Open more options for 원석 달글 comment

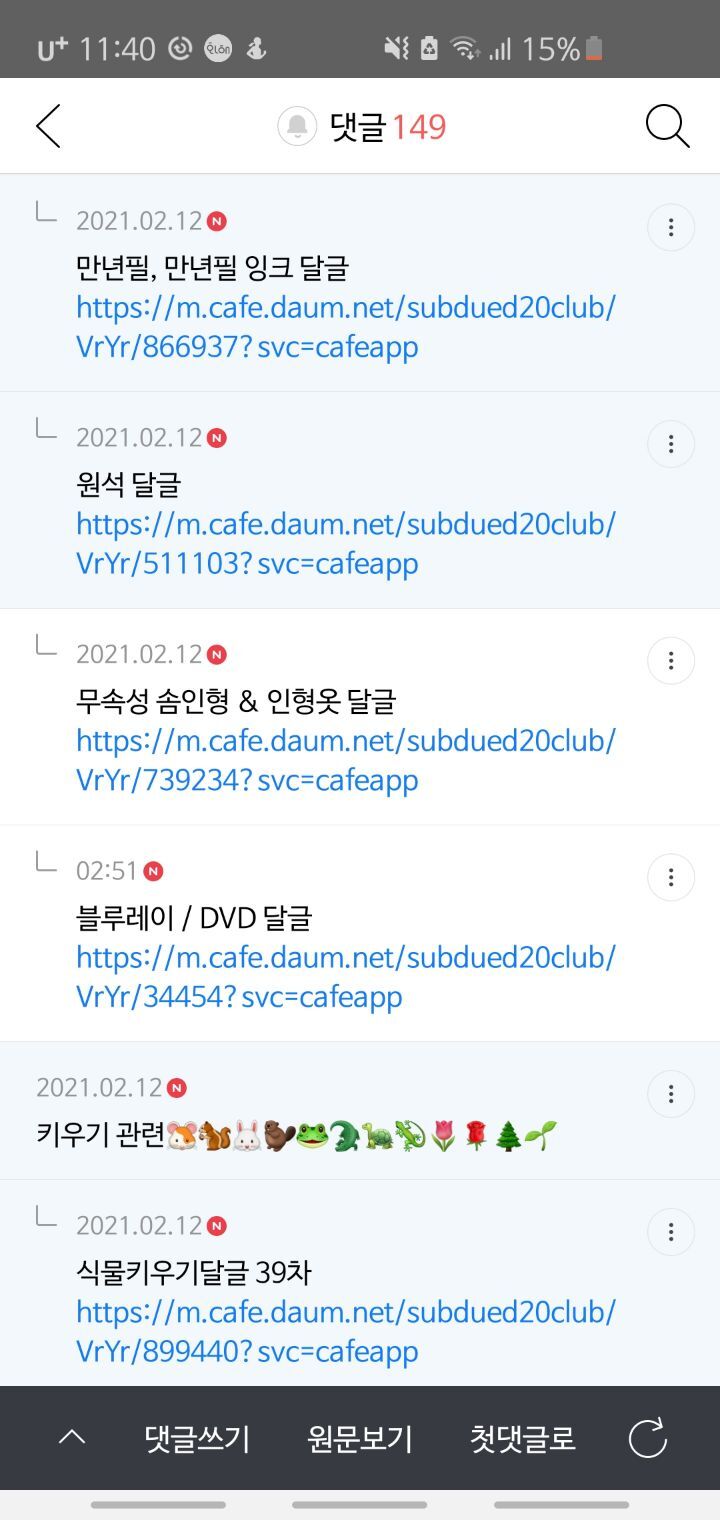[671, 444]
